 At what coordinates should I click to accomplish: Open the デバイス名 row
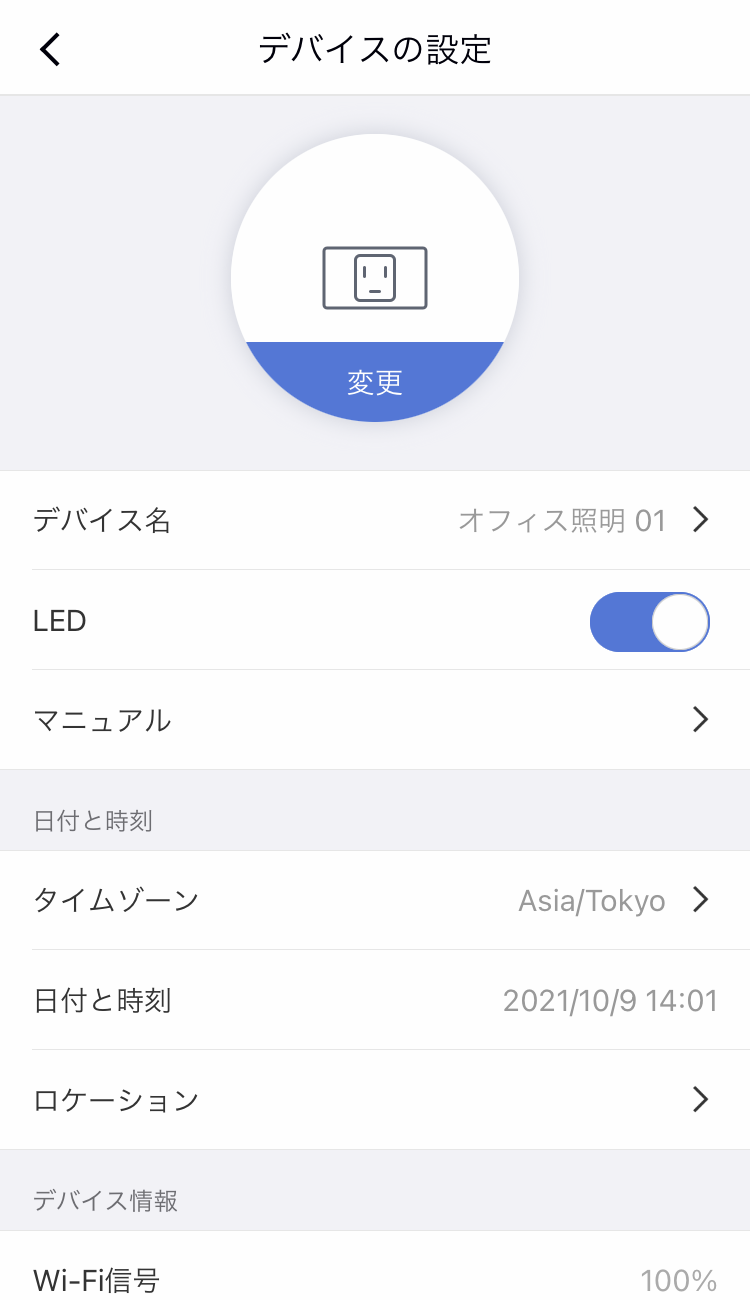(x=375, y=520)
